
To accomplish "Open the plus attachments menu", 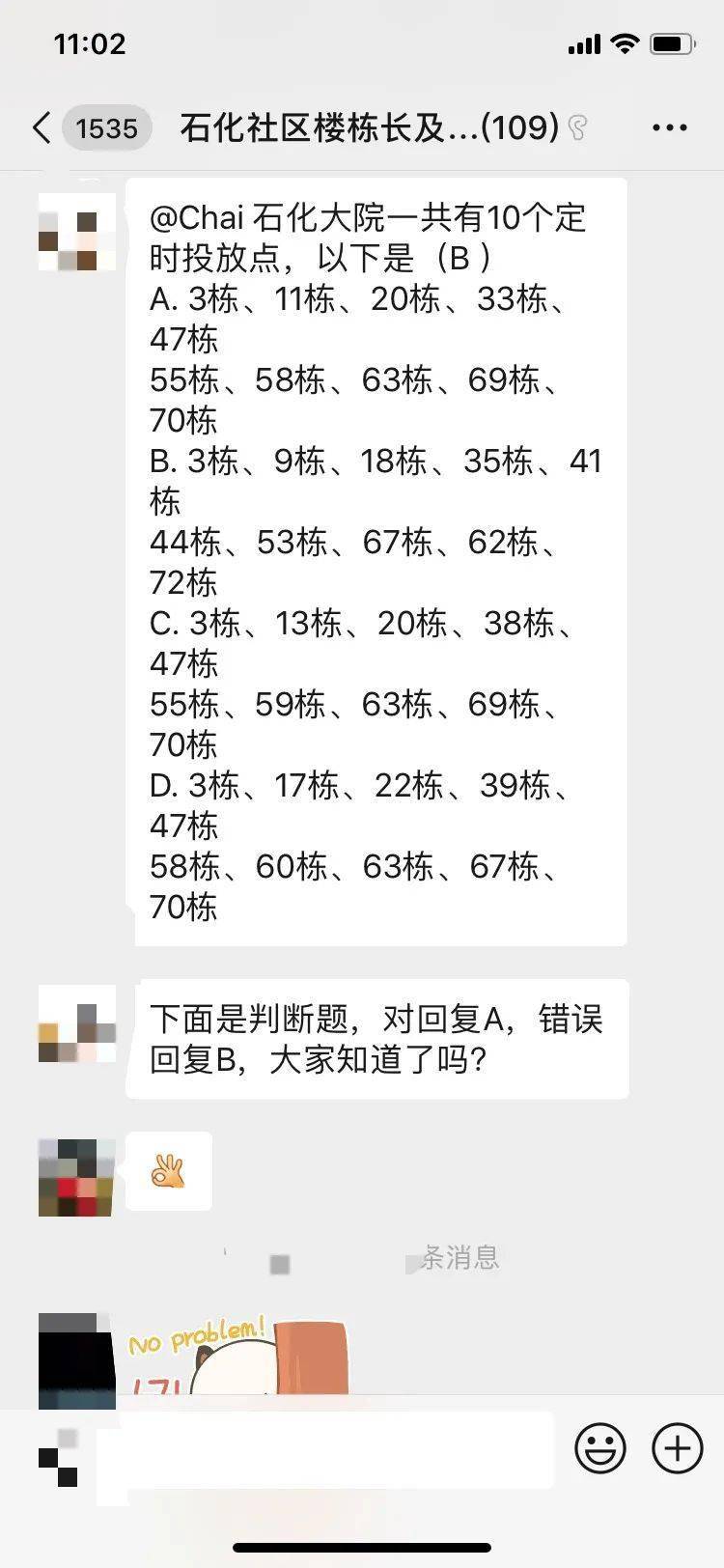I will 678,1448.
